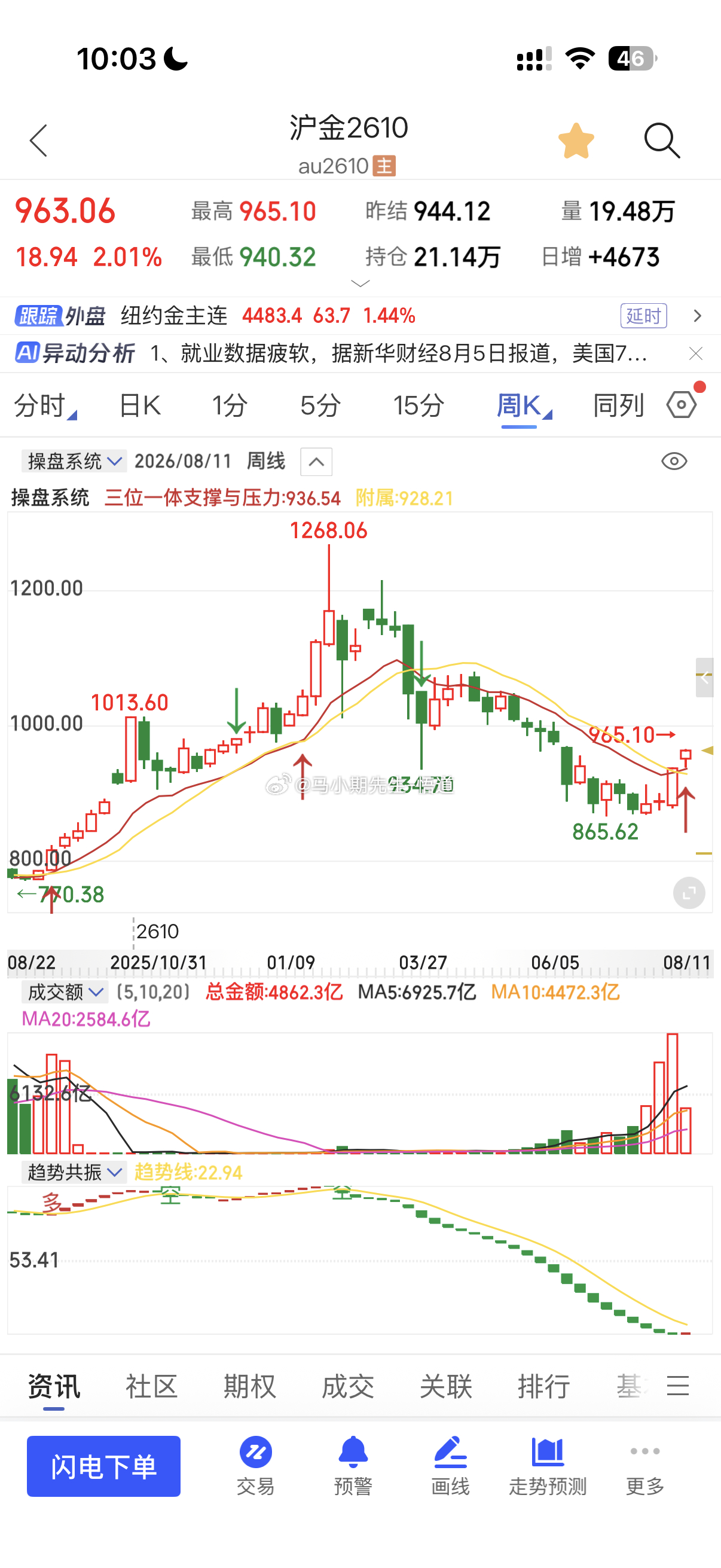Open the 画线 drawing tool
This screenshot has width=721, height=1568.
450,1466
